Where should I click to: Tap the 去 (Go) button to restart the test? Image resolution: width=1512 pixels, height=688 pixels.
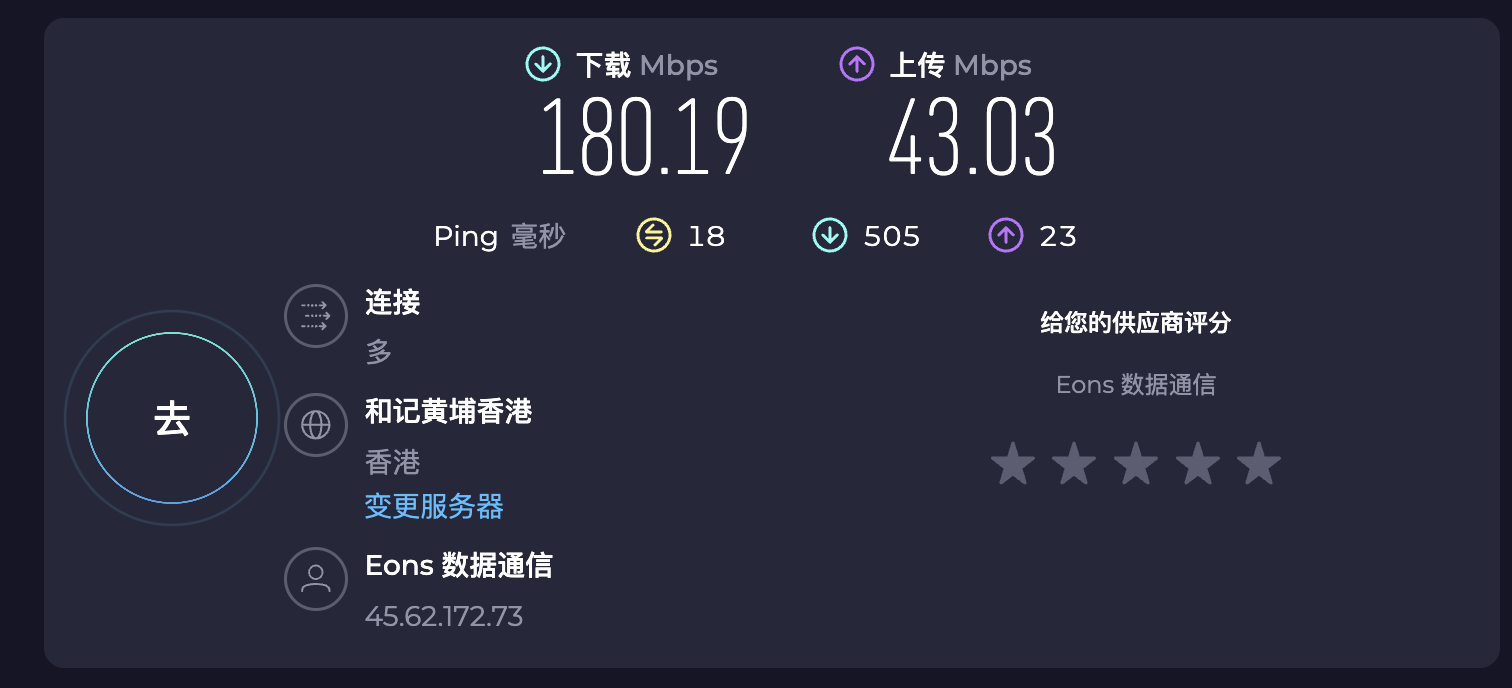pyautogui.click(x=172, y=418)
